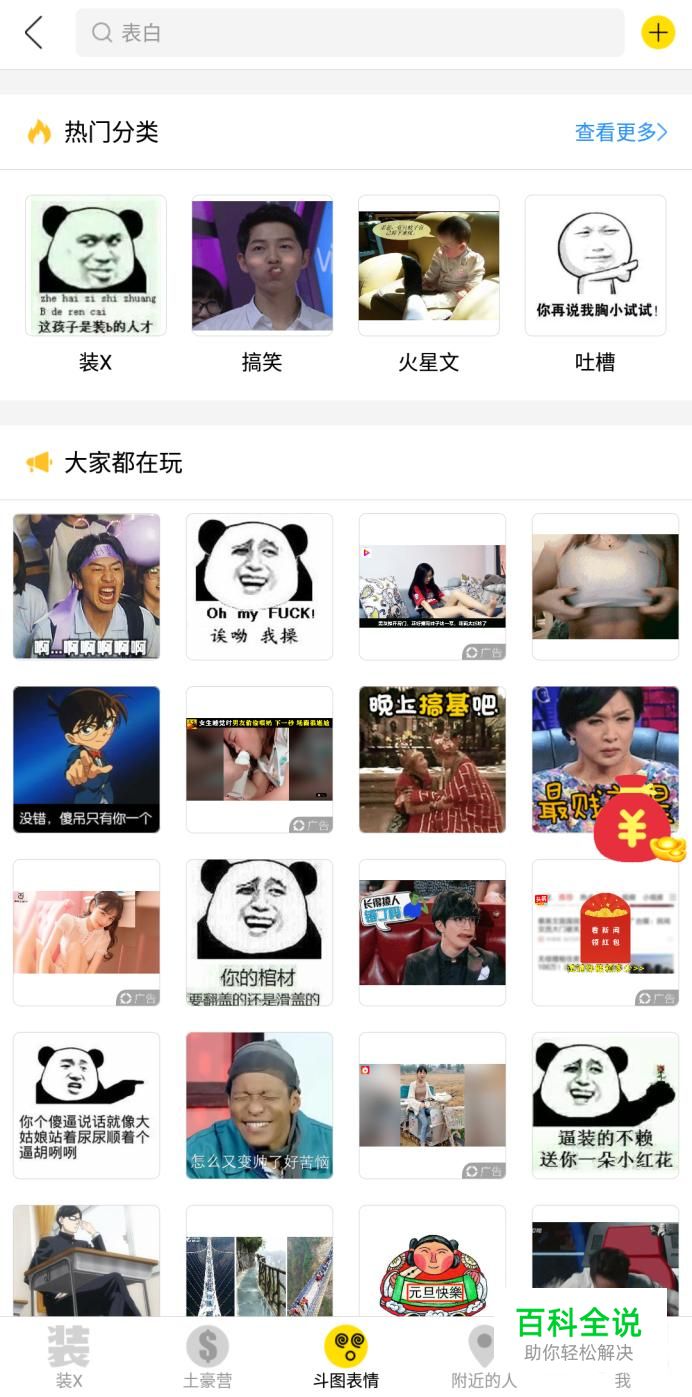Open the 'Oh my FUCK' panda meme
The width and height of the screenshot is (692, 1397).
pyautogui.click(x=259, y=586)
